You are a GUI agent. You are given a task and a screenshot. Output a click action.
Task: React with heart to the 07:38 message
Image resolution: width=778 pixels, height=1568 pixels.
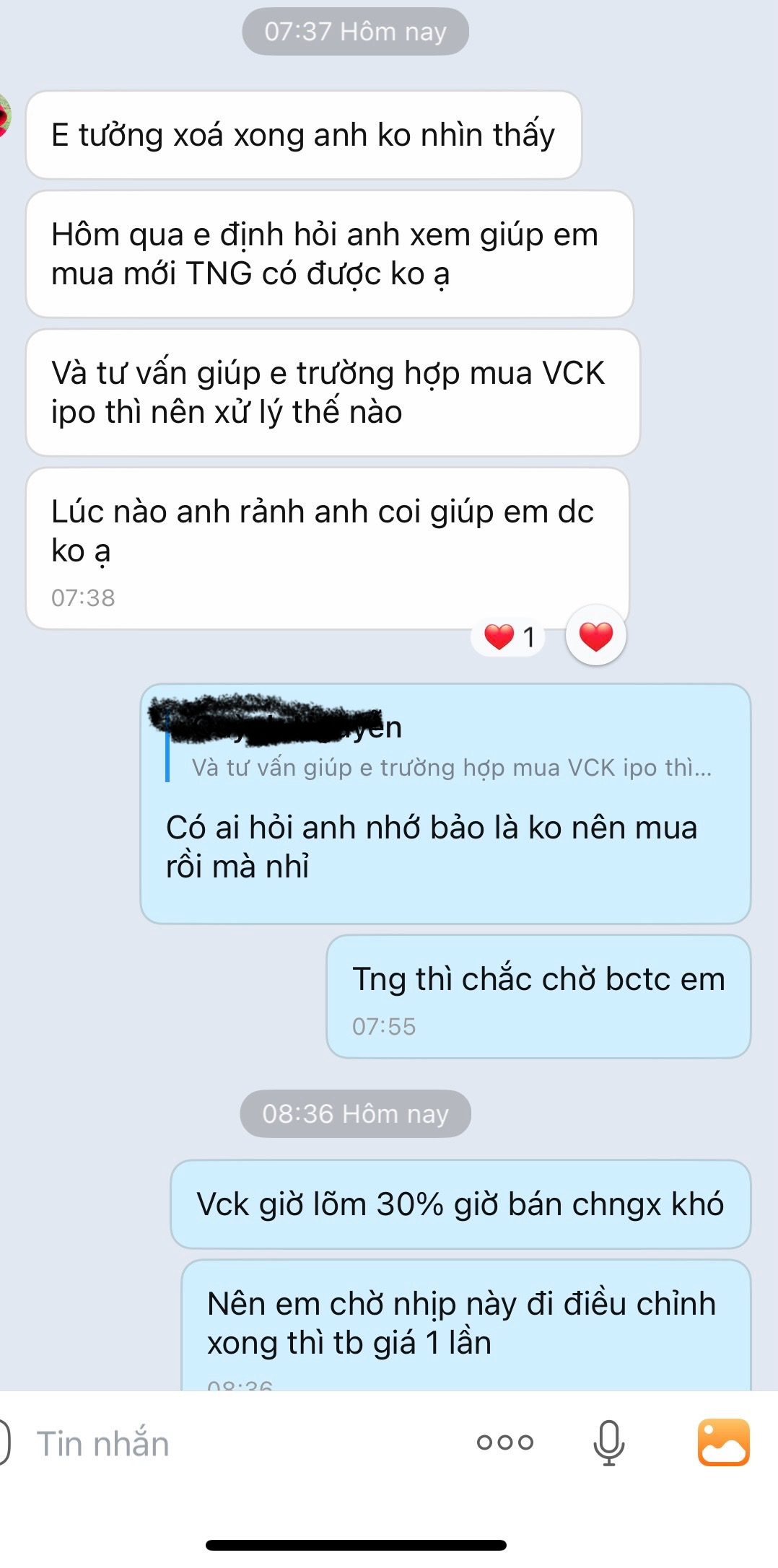[x=595, y=636]
